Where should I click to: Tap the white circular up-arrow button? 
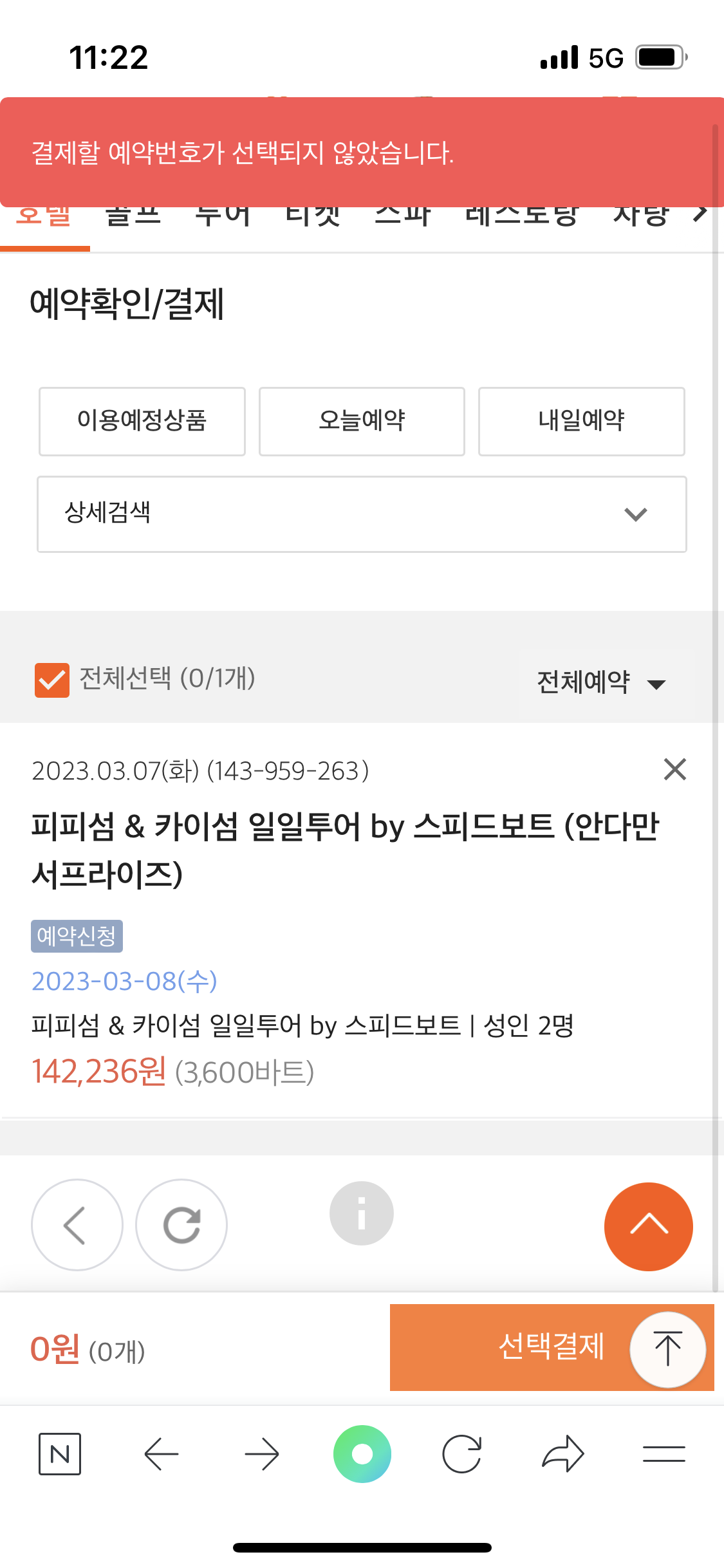pyautogui.click(x=668, y=1349)
